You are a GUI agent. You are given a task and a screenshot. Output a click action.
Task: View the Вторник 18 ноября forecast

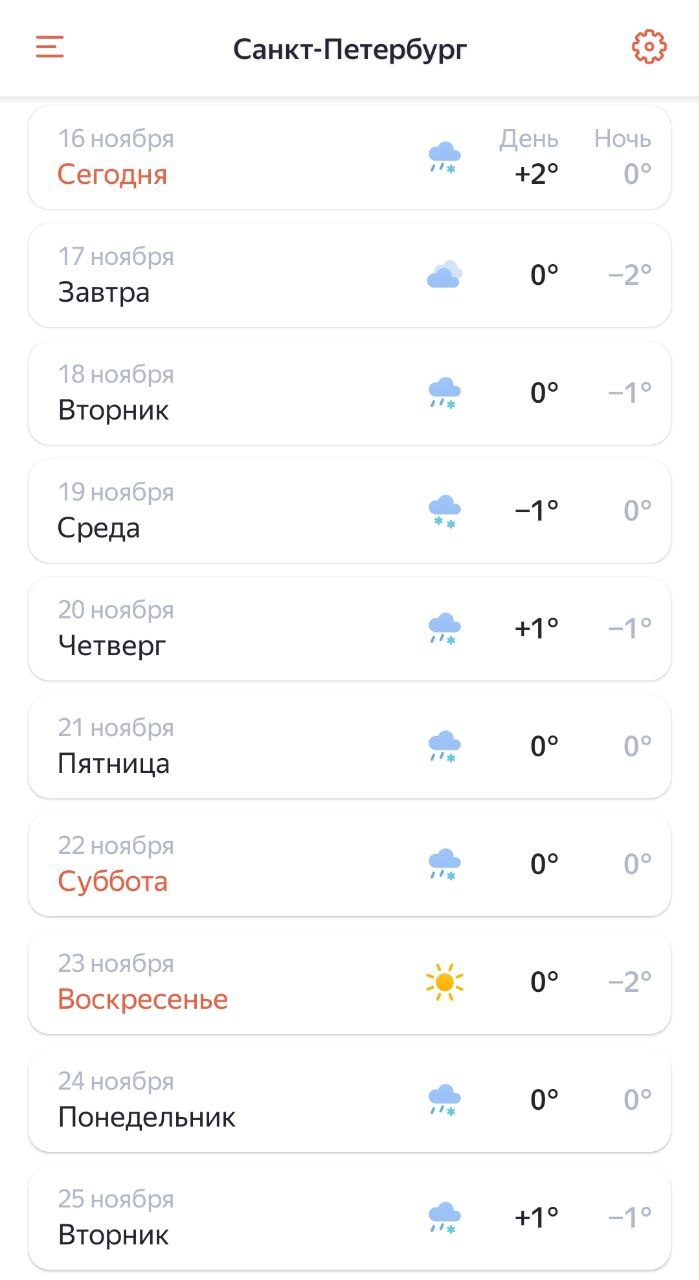[x=349, y=393]
